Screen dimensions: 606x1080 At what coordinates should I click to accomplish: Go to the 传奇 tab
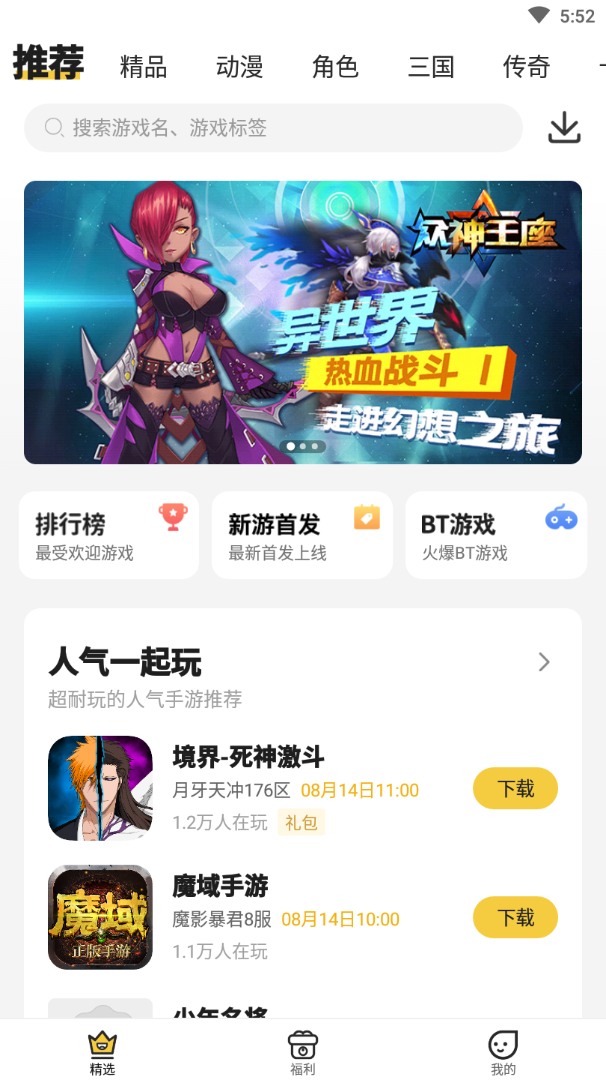click(526, 67)
